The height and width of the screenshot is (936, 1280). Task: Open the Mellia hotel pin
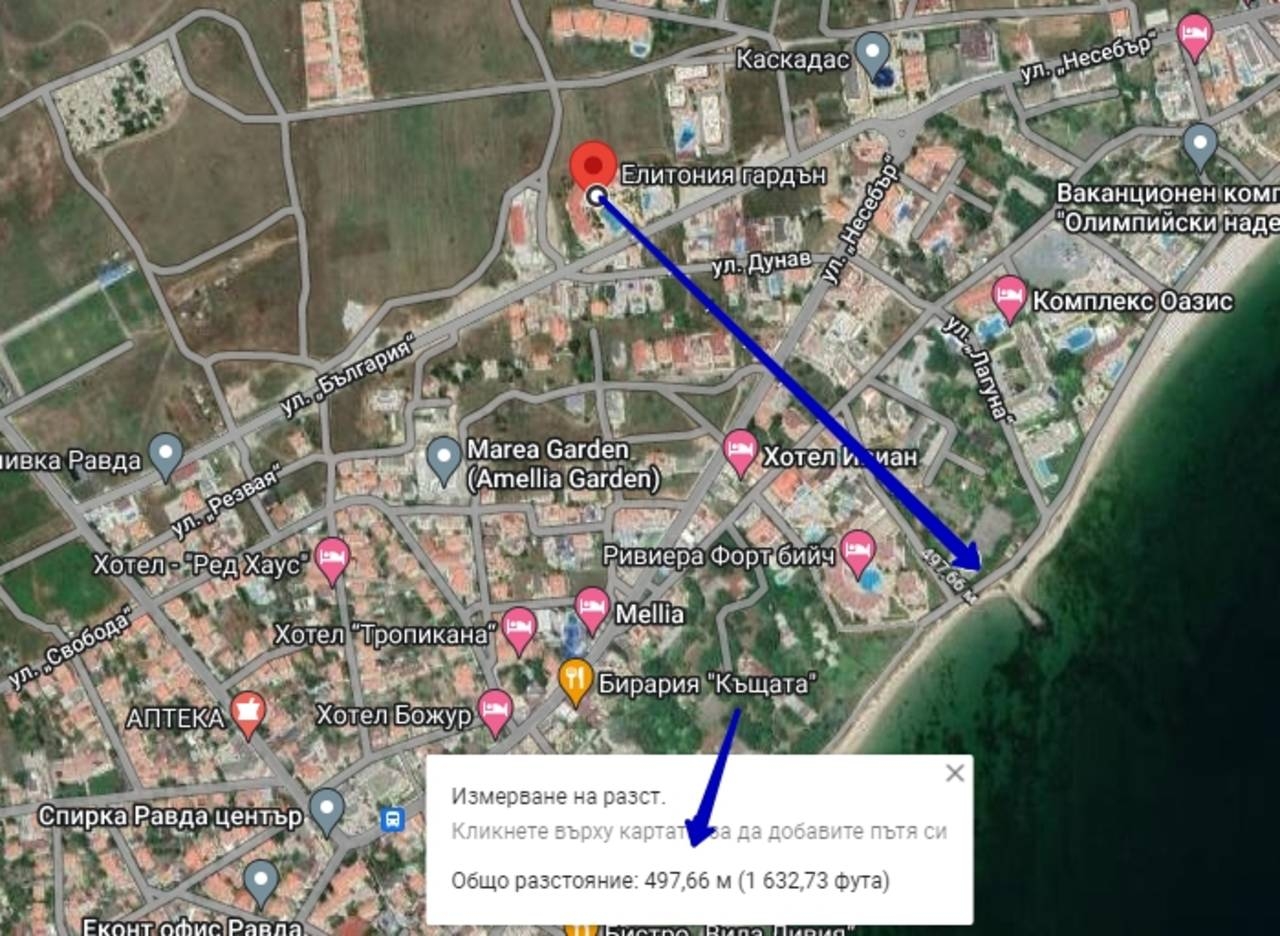pyautogui.click(x=593, y=608)
